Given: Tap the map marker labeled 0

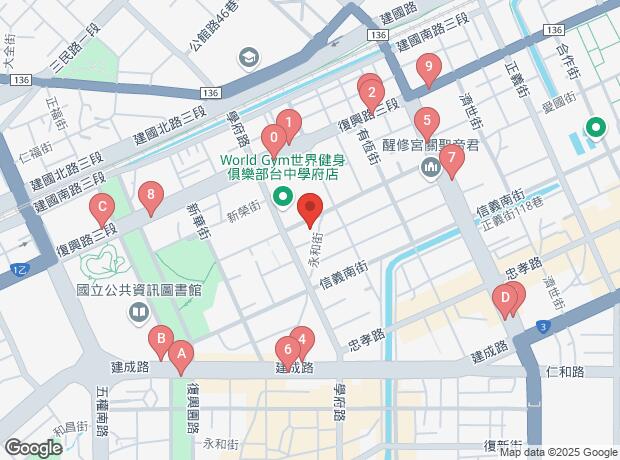Looking at the screenshot, I should coord(273,137).
